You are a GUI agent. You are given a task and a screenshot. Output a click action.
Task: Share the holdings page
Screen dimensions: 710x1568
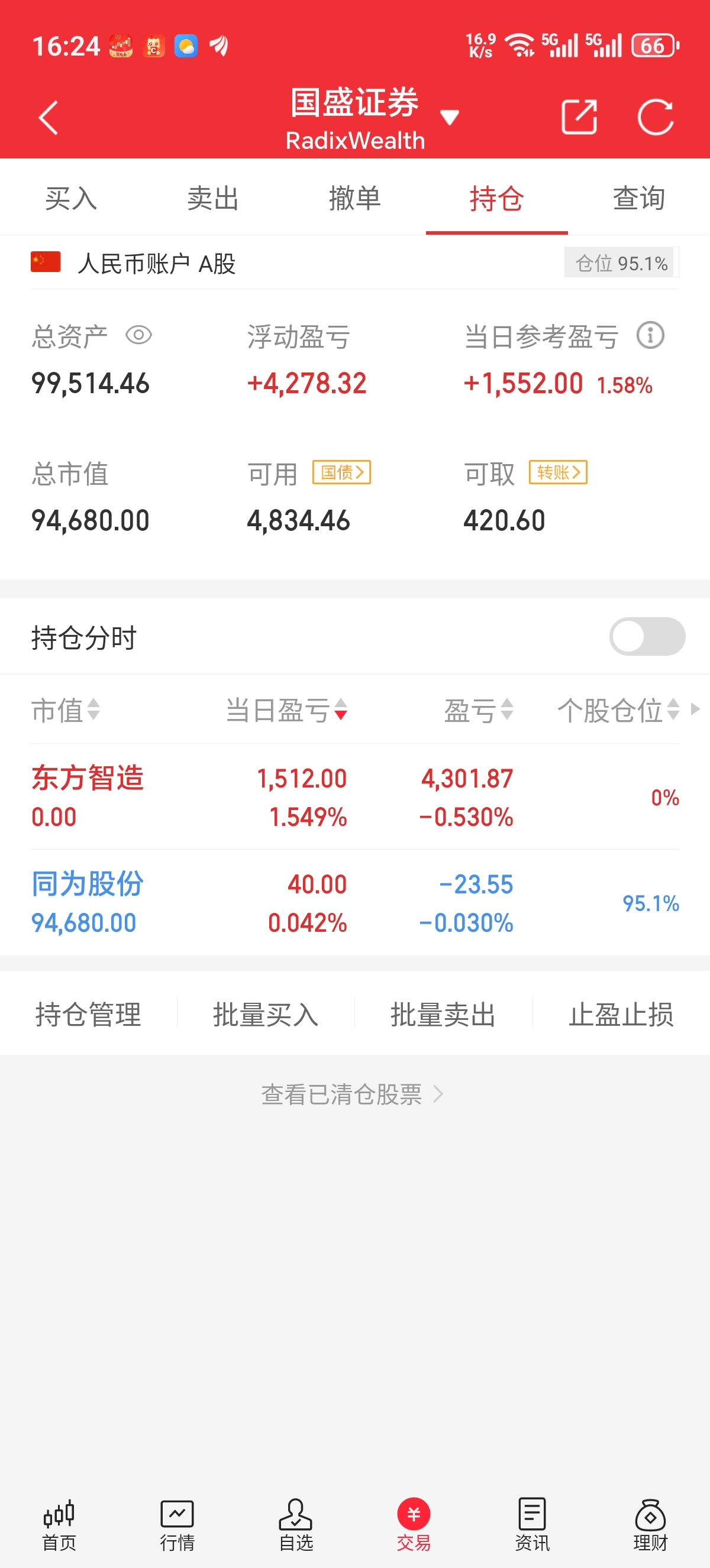click(x=578, y=117)
